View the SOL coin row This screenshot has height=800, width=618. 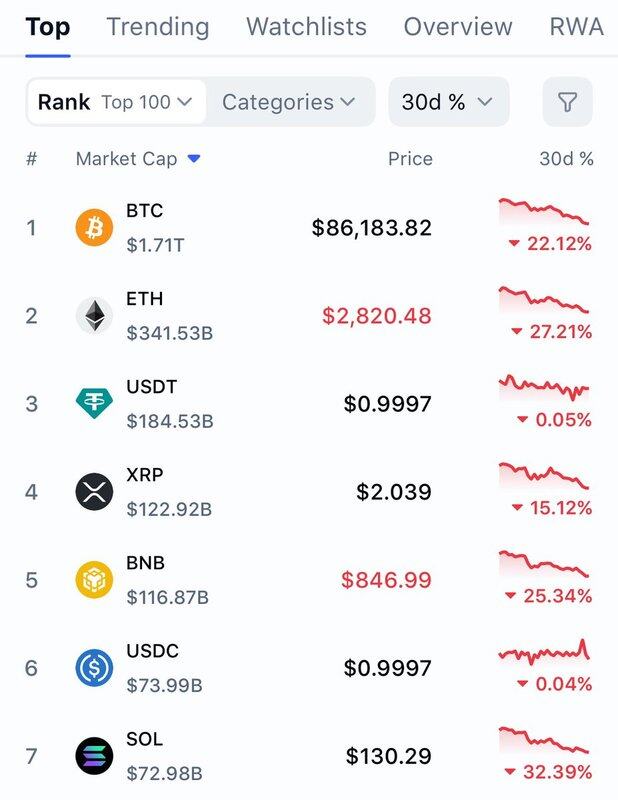[144, 755]
